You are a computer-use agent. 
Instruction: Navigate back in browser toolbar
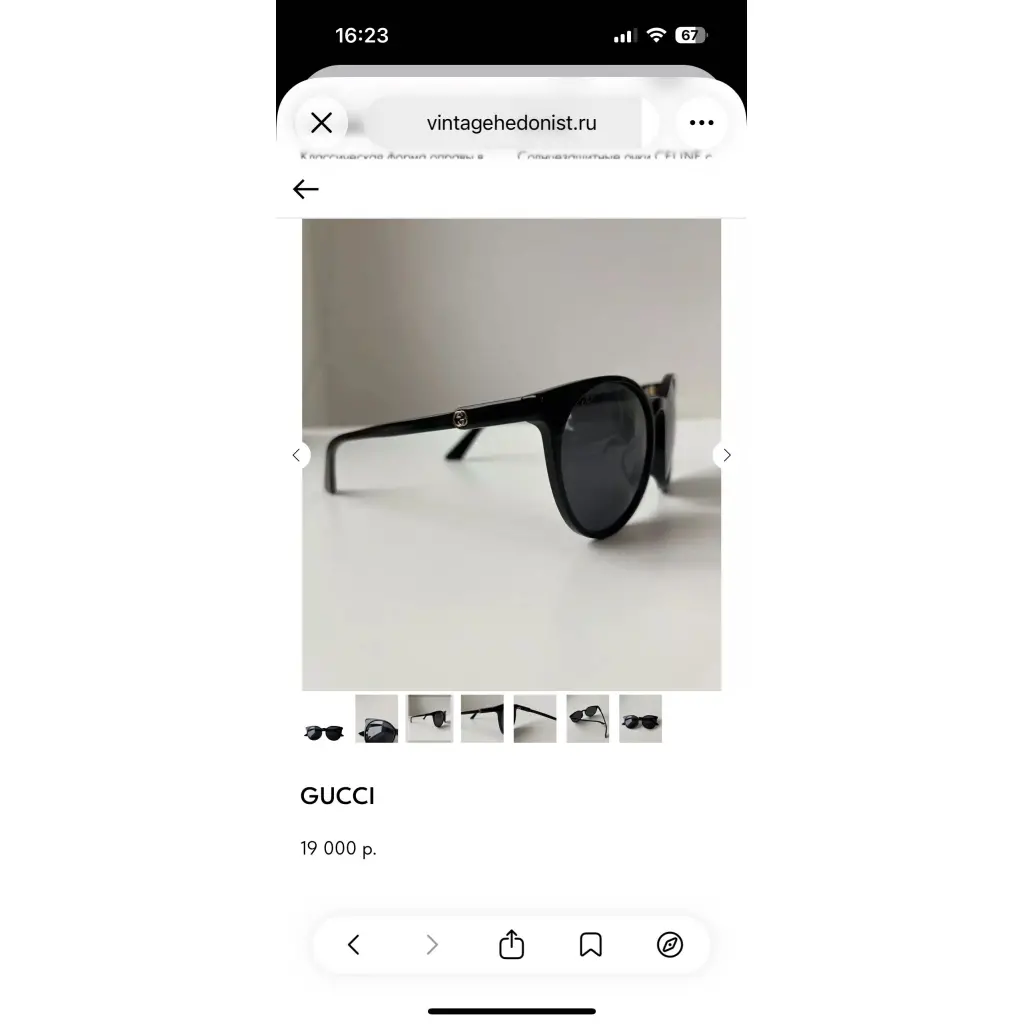tap(353, 944)
